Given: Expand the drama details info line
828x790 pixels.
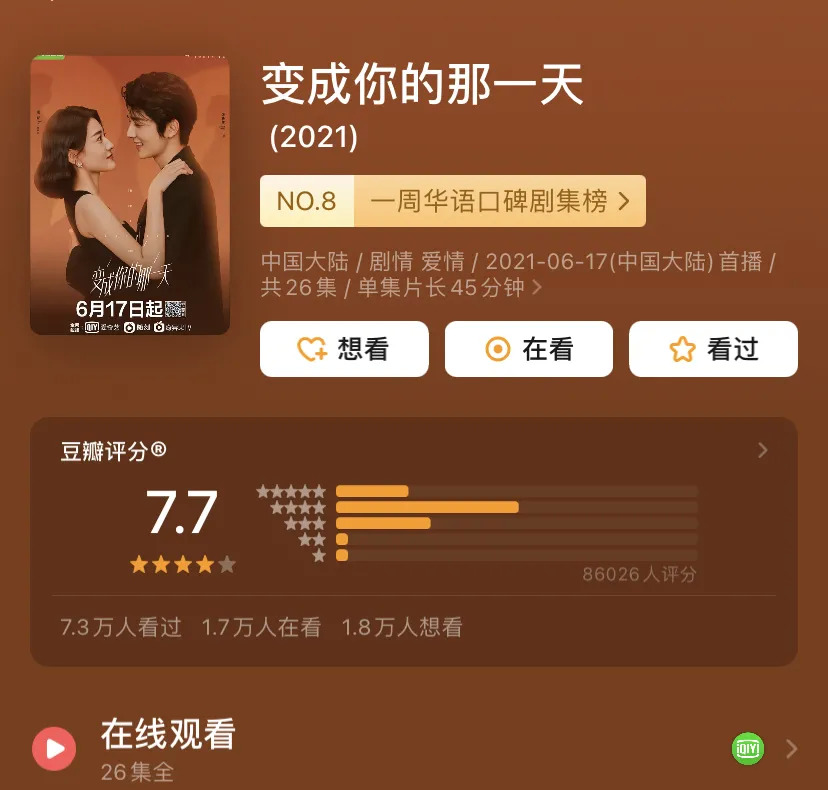Looking at the screenshot, I should (537, 288).
